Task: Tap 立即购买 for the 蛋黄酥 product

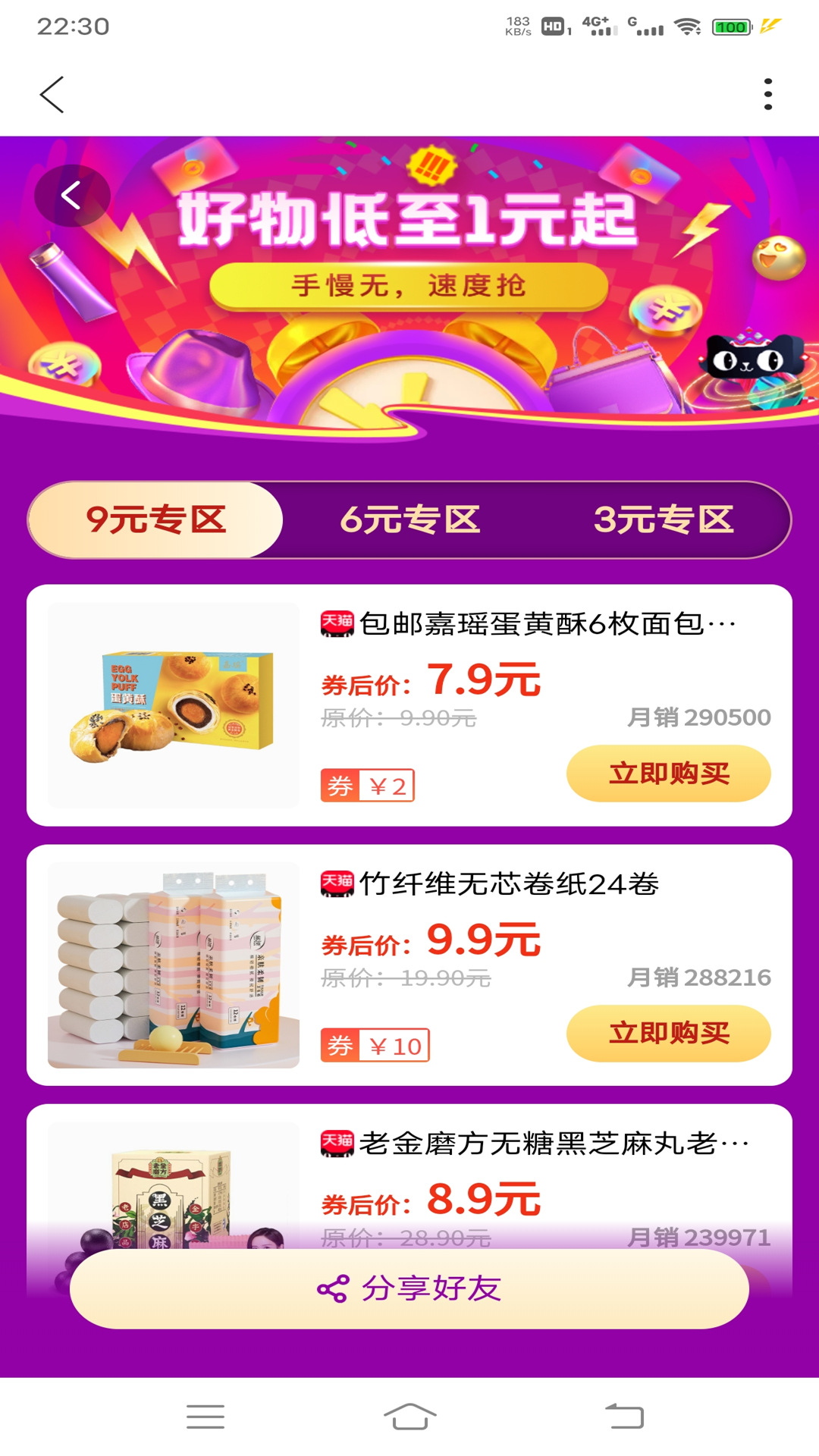Action: (x=669, y=772)
